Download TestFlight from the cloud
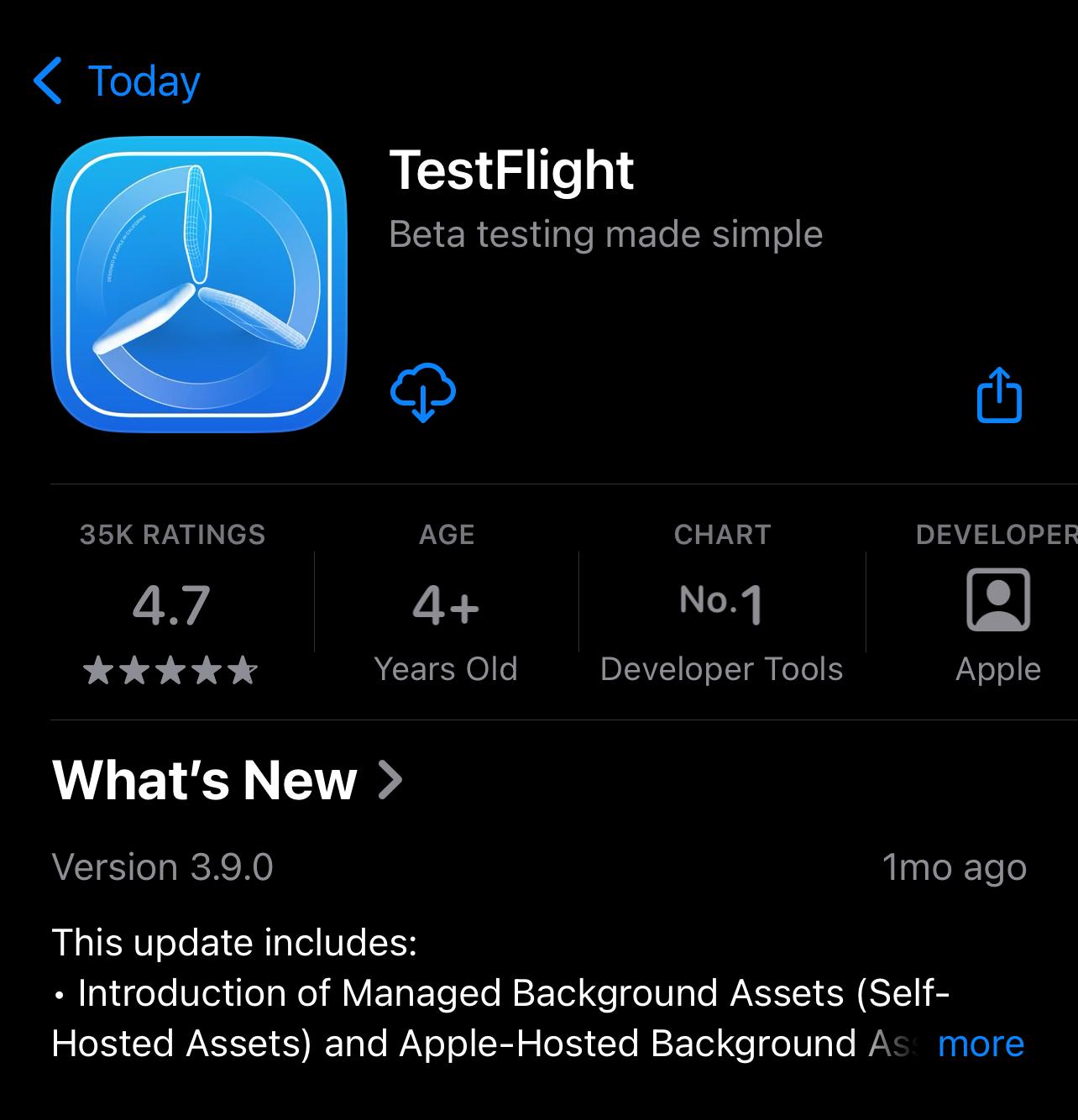1078x1120 pixels. pyautogui.click(x=423, y=393)
